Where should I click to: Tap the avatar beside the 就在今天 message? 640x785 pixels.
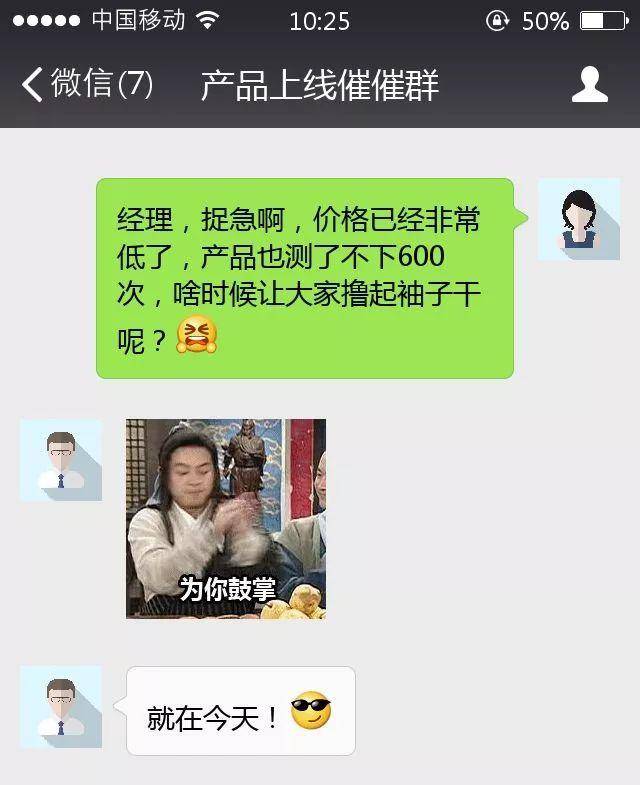61,706
